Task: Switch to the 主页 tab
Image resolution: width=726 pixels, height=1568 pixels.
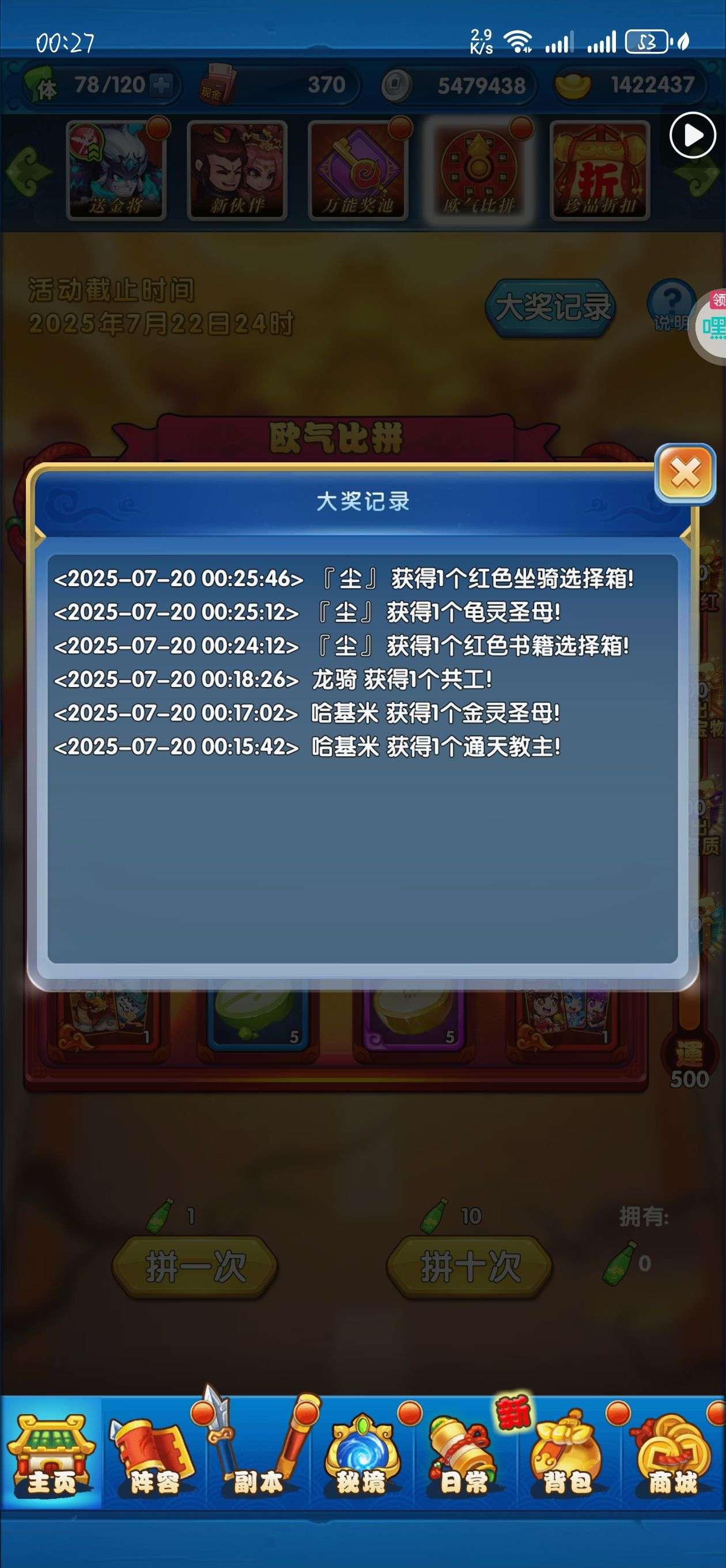Action: pos(52,1453)
